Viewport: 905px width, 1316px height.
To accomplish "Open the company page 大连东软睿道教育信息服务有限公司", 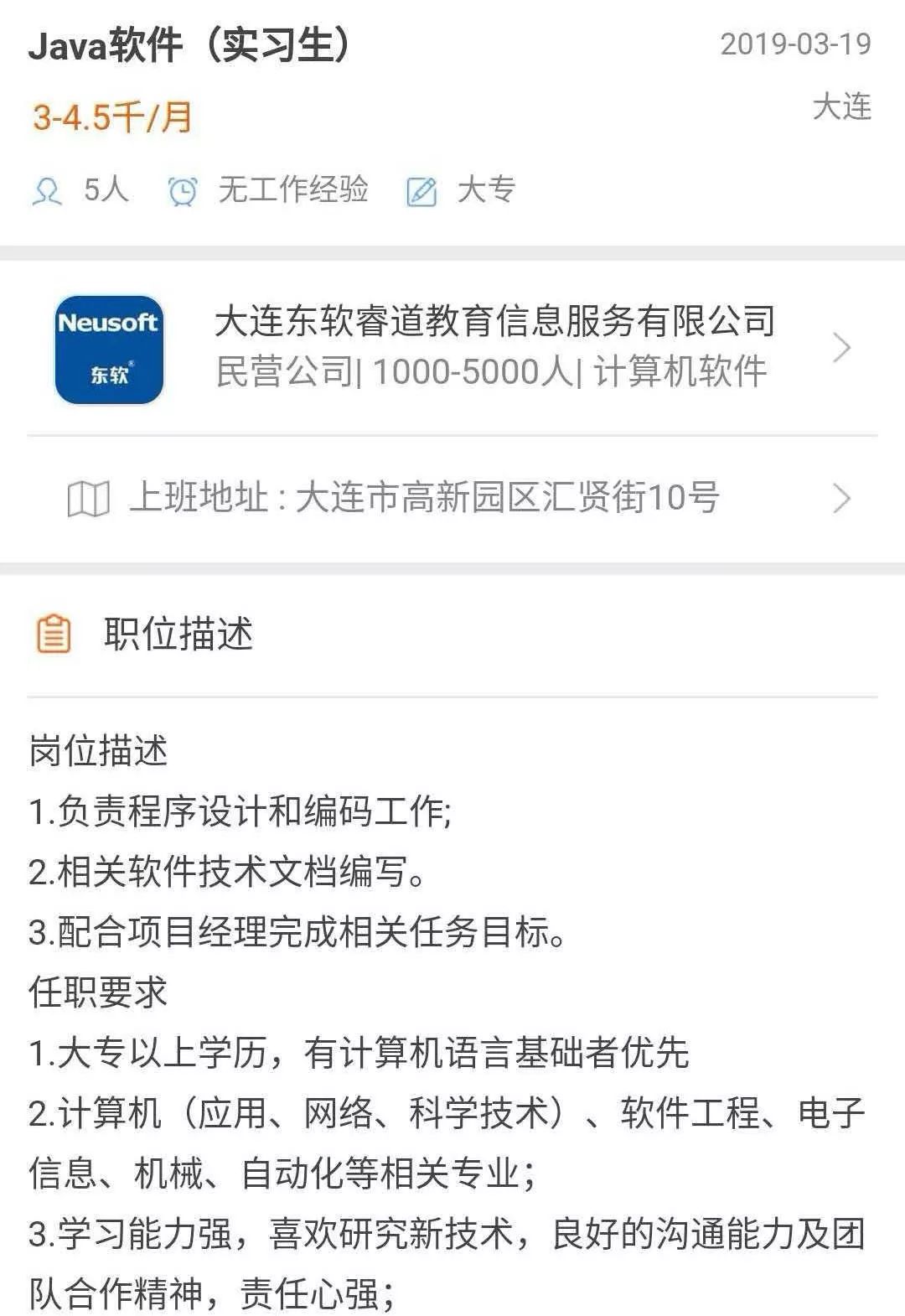I will [x=494, y=321].
